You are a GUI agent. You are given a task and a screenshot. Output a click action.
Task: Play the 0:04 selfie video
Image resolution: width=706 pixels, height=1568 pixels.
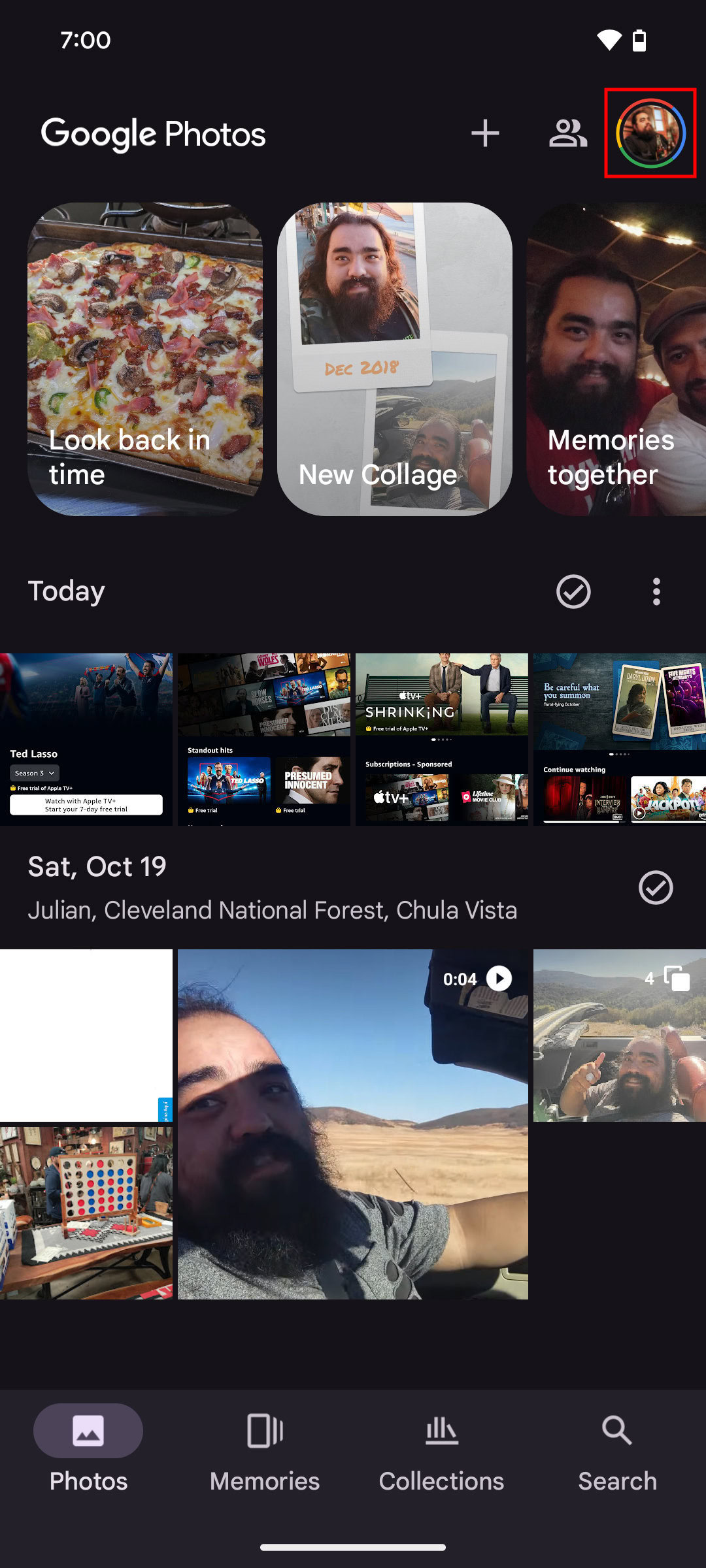click(x=353, y=1124)
